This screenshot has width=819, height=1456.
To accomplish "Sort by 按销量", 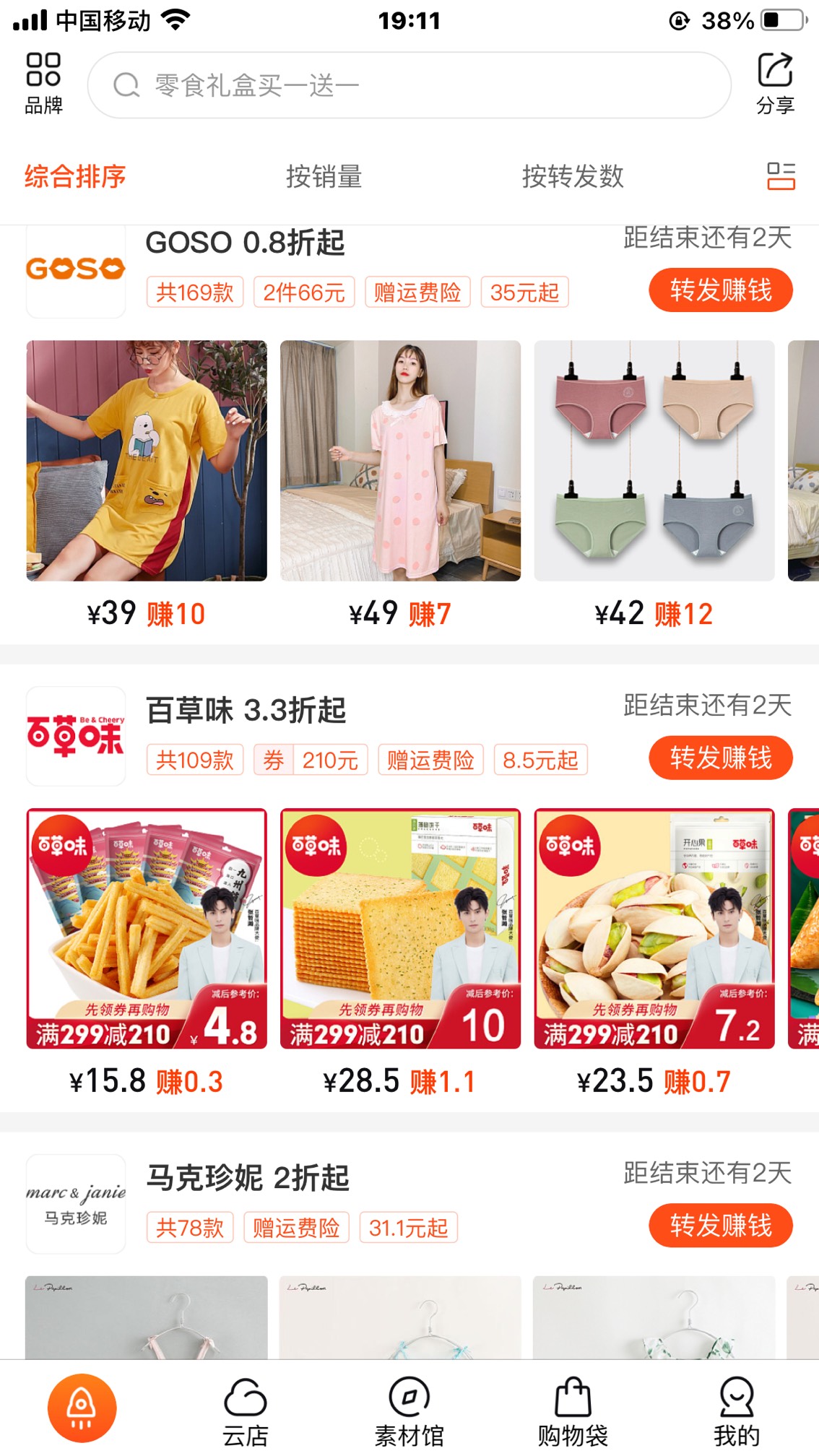I will tap(324, 176).
